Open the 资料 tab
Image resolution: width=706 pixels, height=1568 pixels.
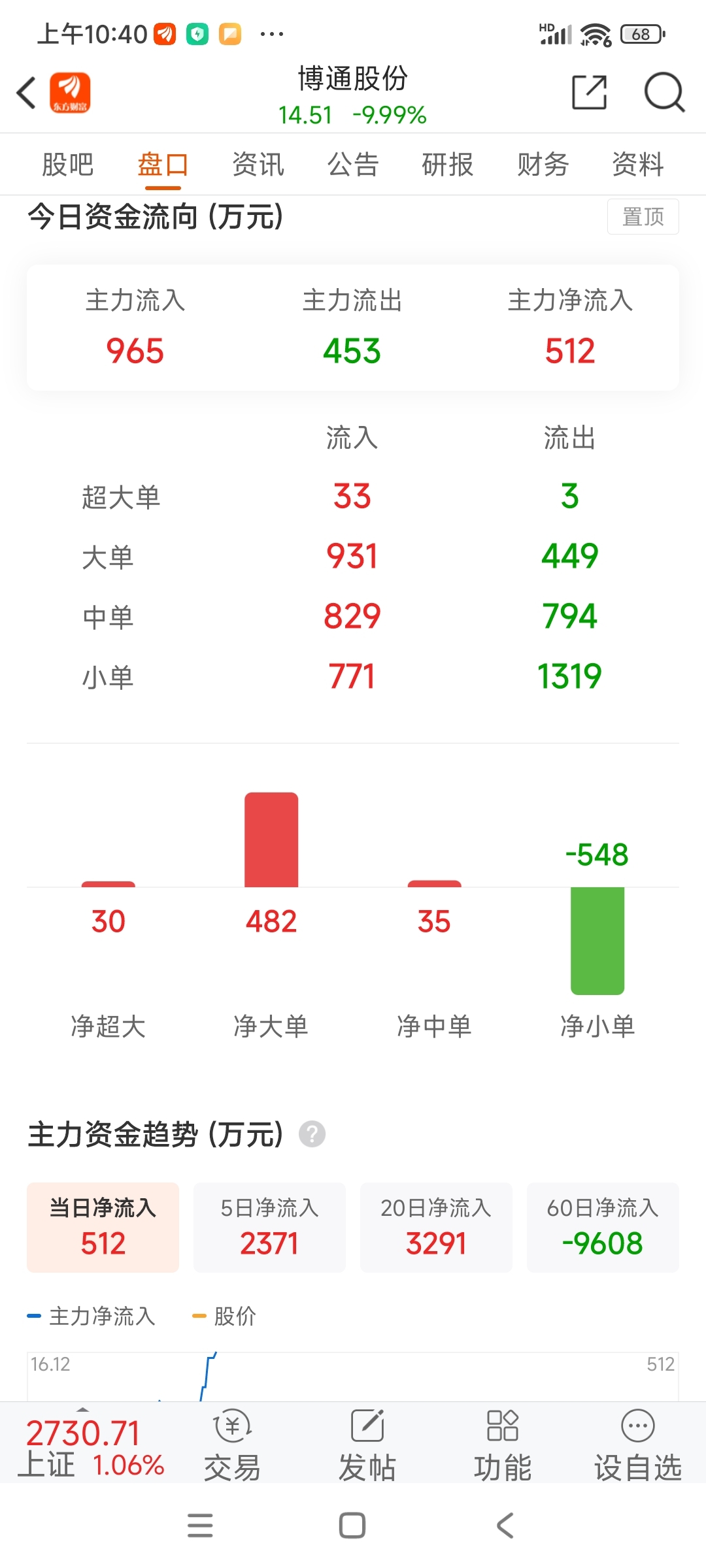pyautogui.click(x=638, y=164)
